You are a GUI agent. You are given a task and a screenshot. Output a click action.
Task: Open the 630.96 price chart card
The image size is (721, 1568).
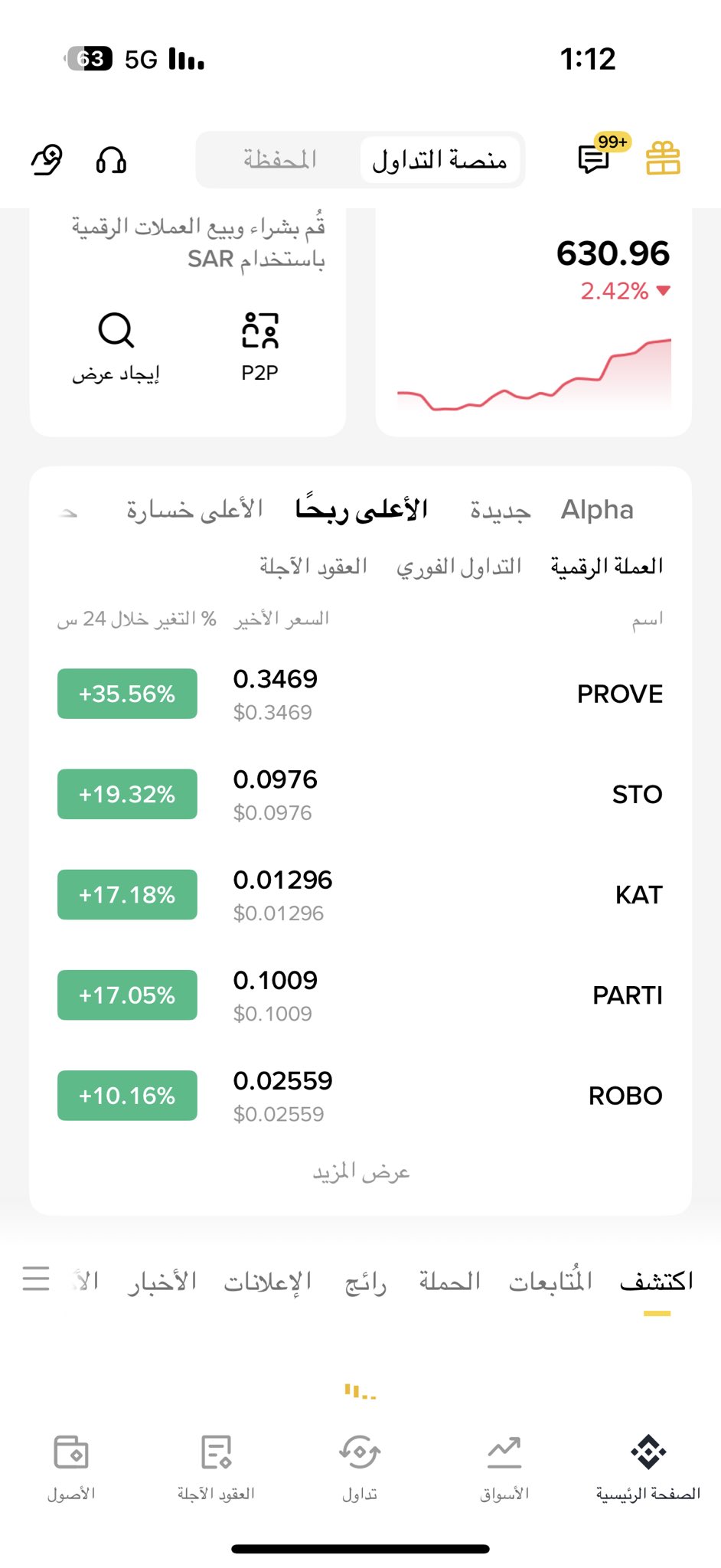click(x=533, y=322)
